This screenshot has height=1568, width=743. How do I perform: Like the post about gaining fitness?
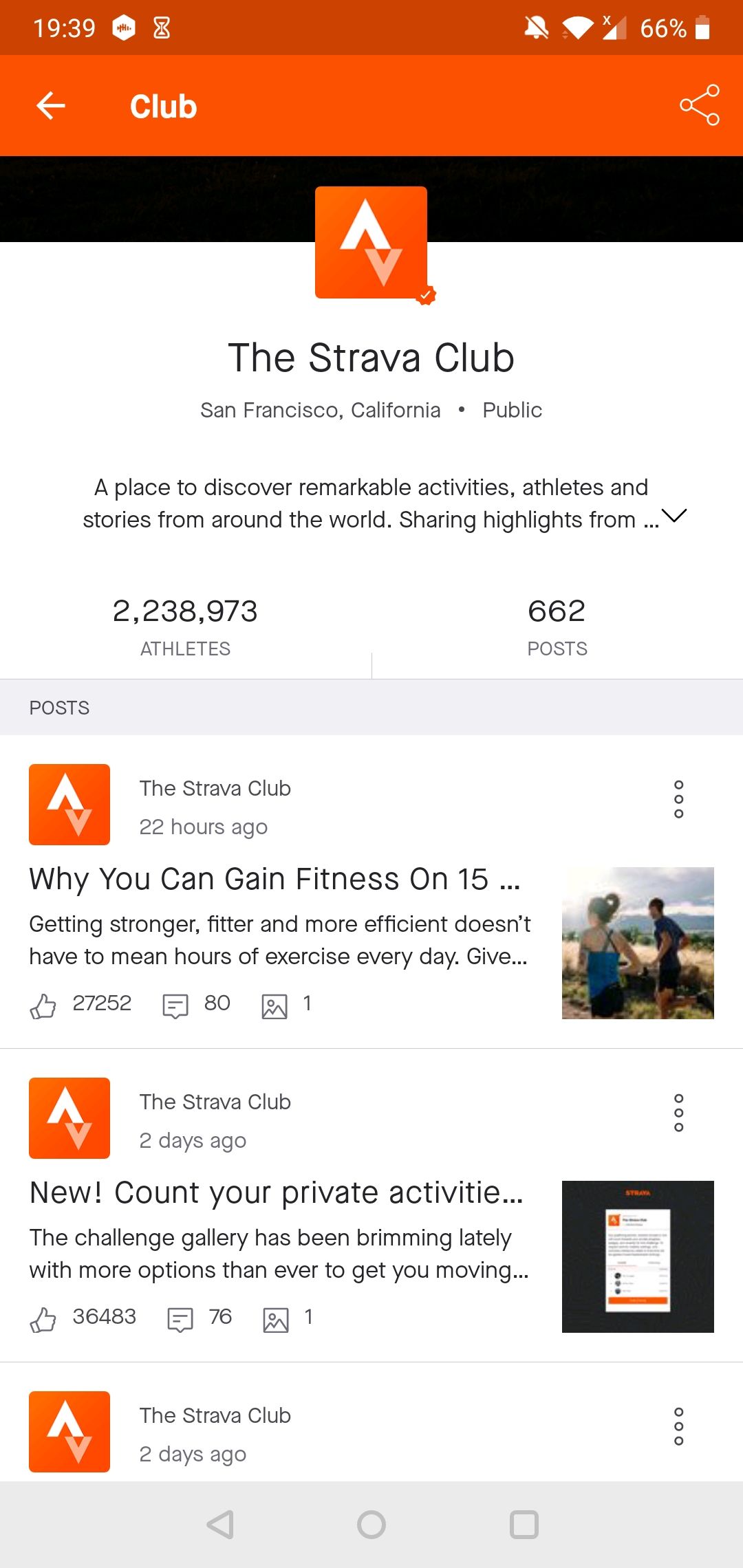(x=43, y=1003)
